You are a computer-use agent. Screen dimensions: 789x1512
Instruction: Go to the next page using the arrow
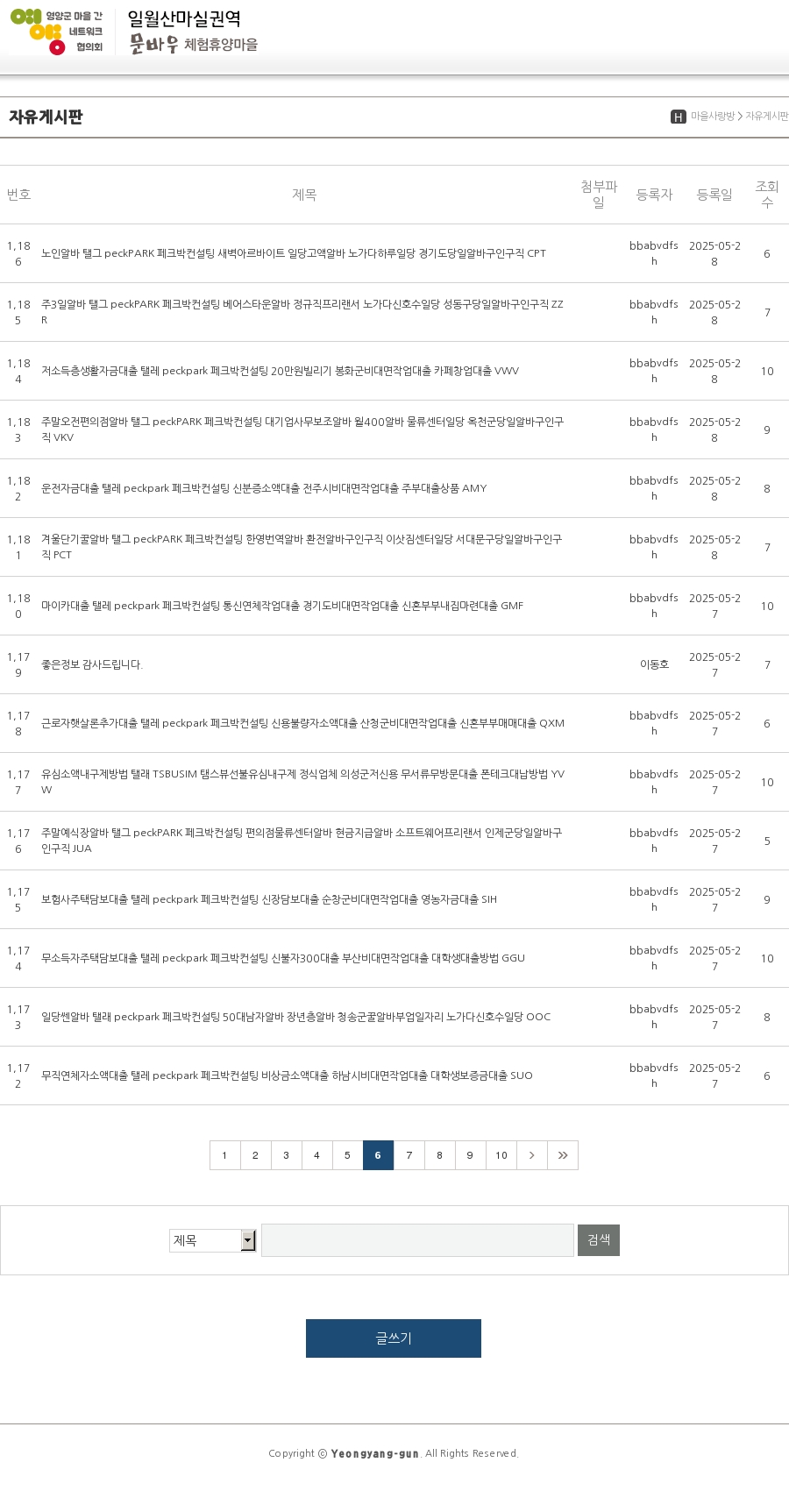(x=532, y=1155)
